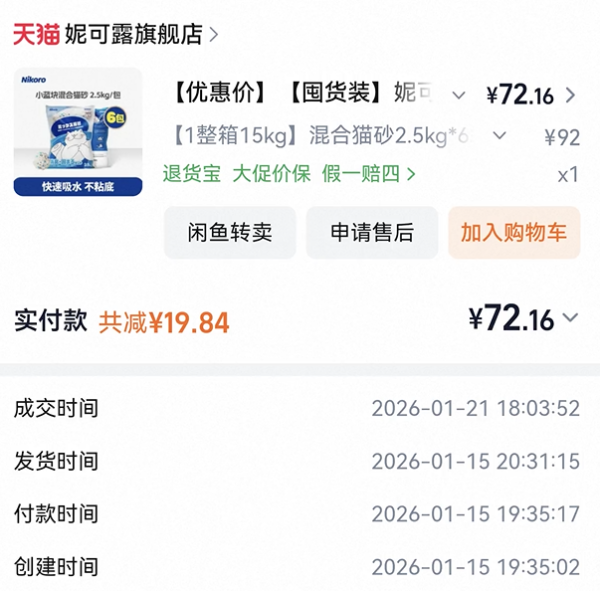Image resolution: width=600 pixels, height=591 pixels.
Task: Open product details via the ¥72.16 price chevron
Action: click(571, 96)
